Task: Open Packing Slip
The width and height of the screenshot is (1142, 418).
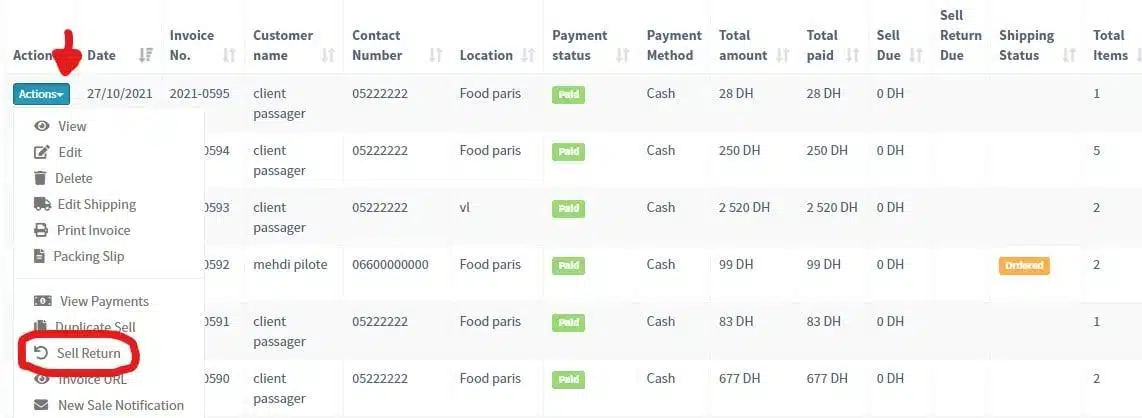Action: 90,256
